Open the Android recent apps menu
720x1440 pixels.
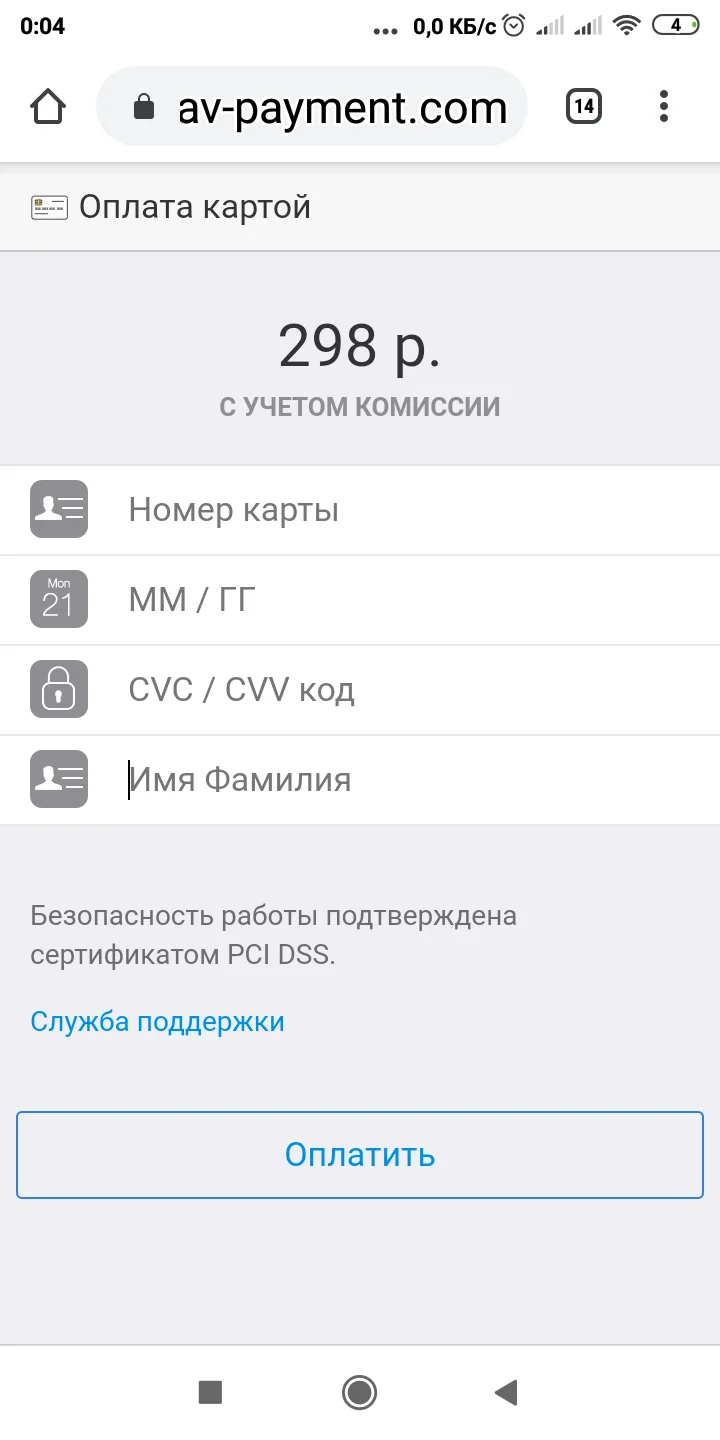point(210,1392)
